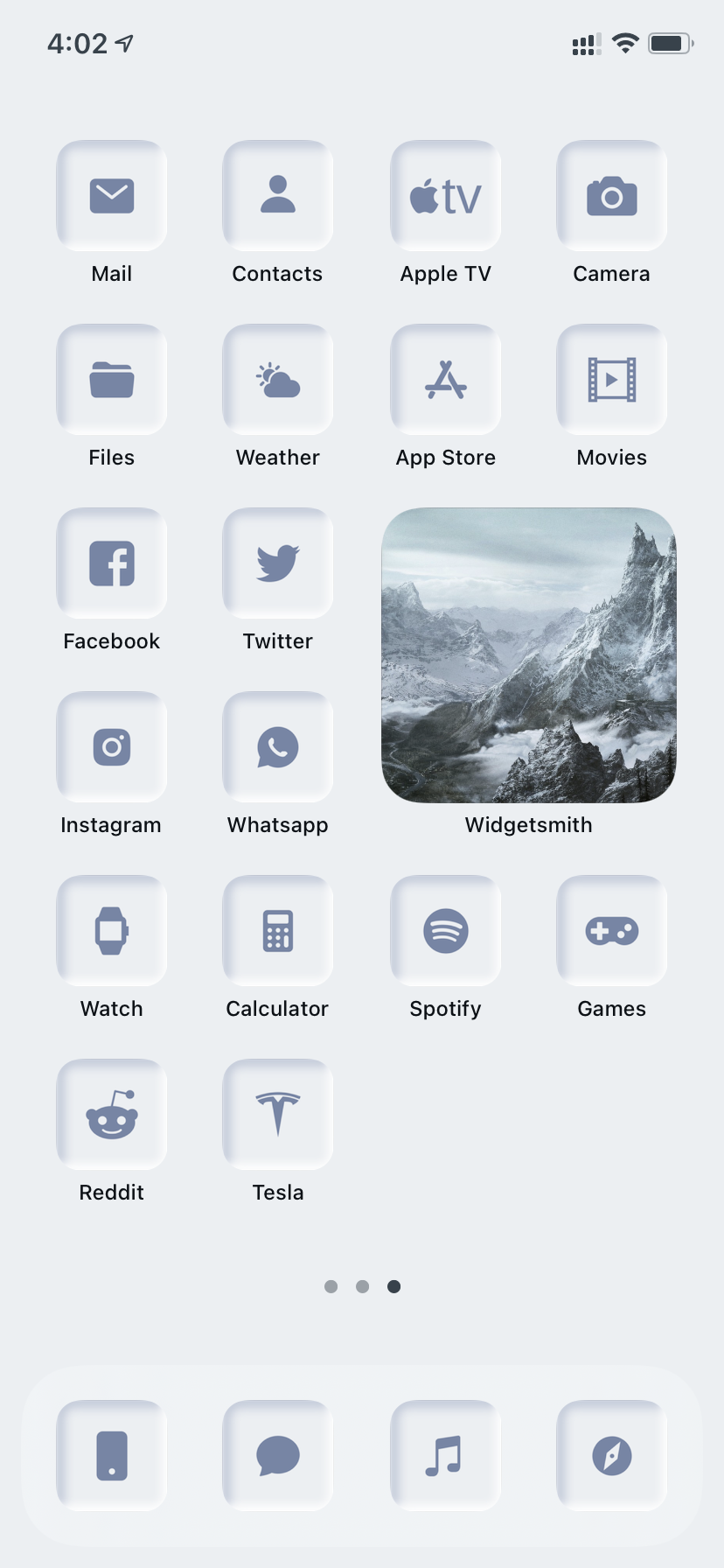Open Twitter
724x1568 pixels.
coord(277,563)
